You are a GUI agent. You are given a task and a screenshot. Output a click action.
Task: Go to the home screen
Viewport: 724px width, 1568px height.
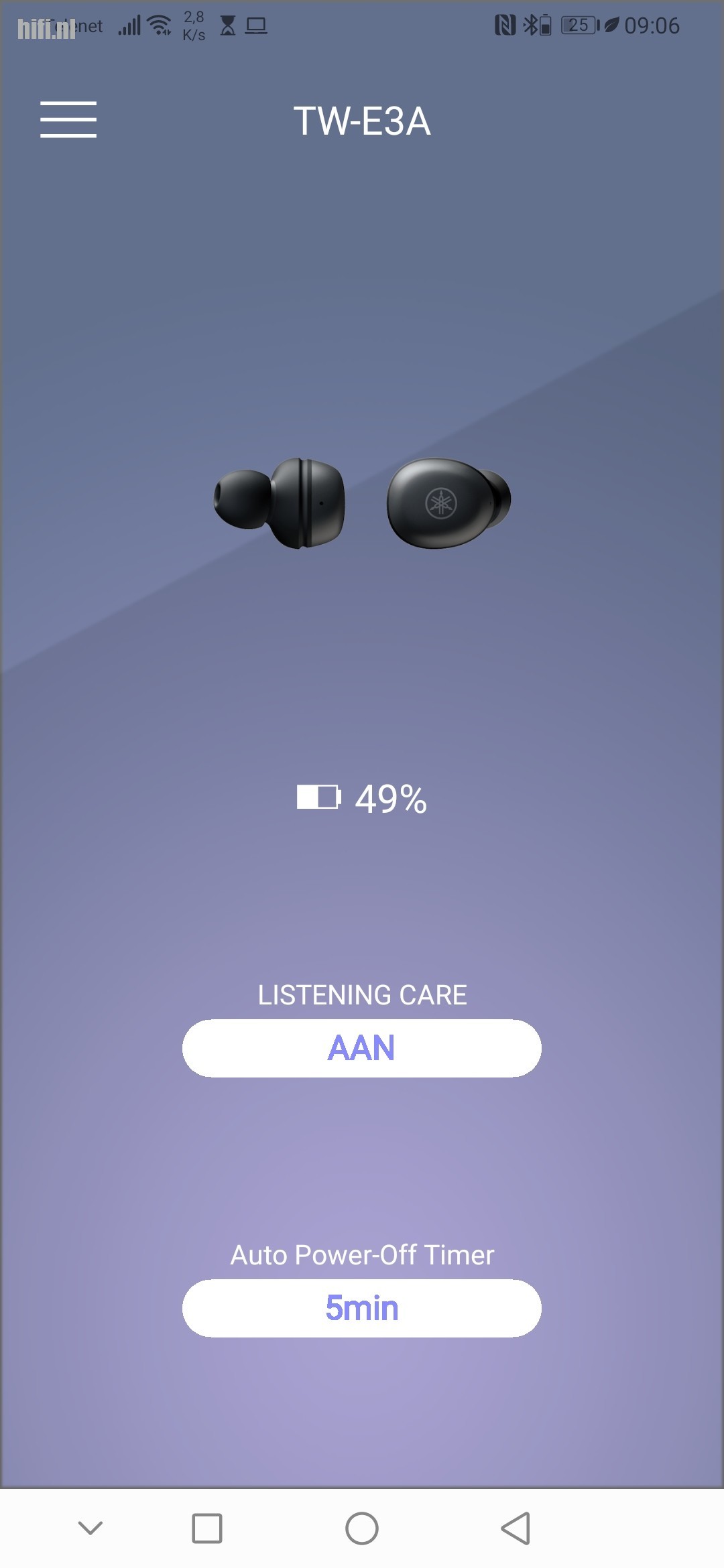point(361,1528)
